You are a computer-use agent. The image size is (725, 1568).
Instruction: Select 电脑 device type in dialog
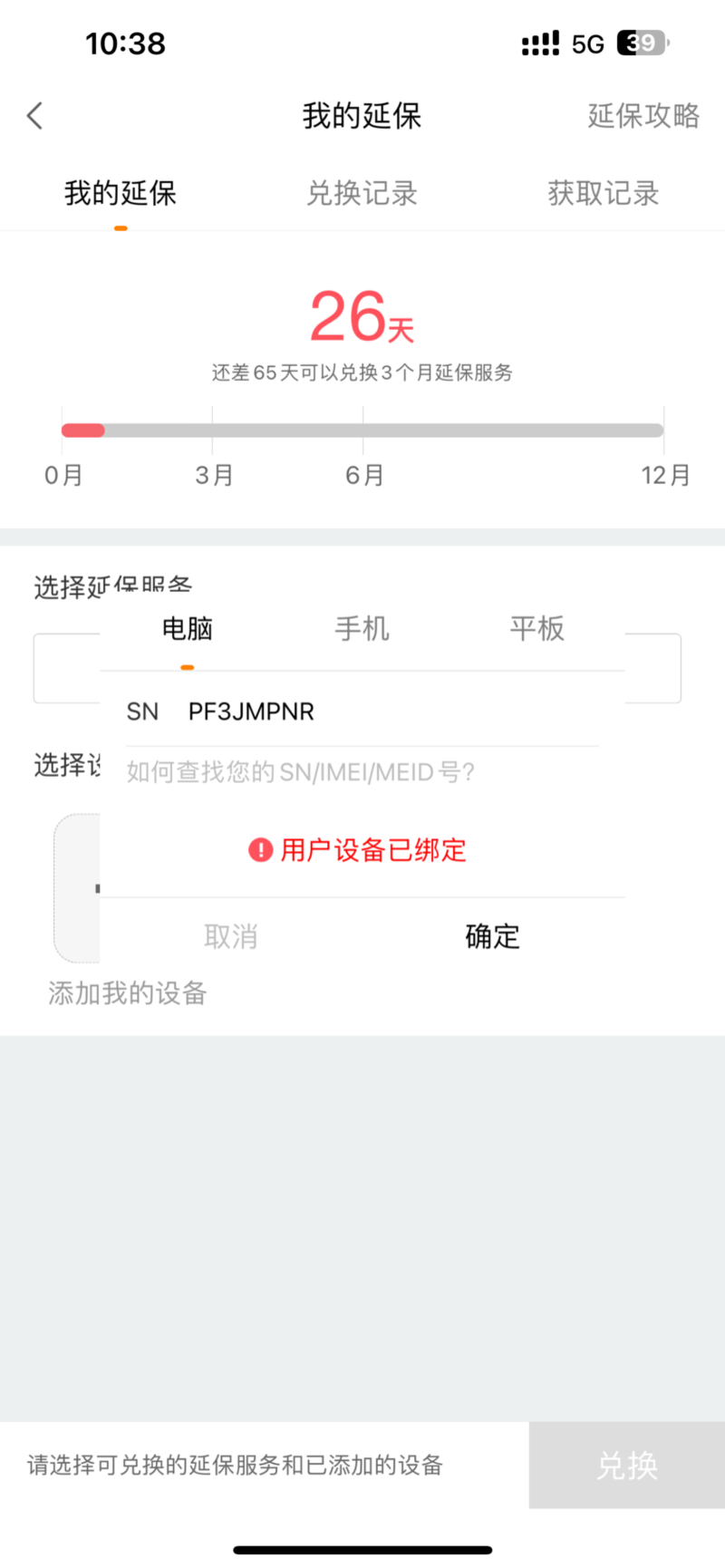(x=188, y=628)
